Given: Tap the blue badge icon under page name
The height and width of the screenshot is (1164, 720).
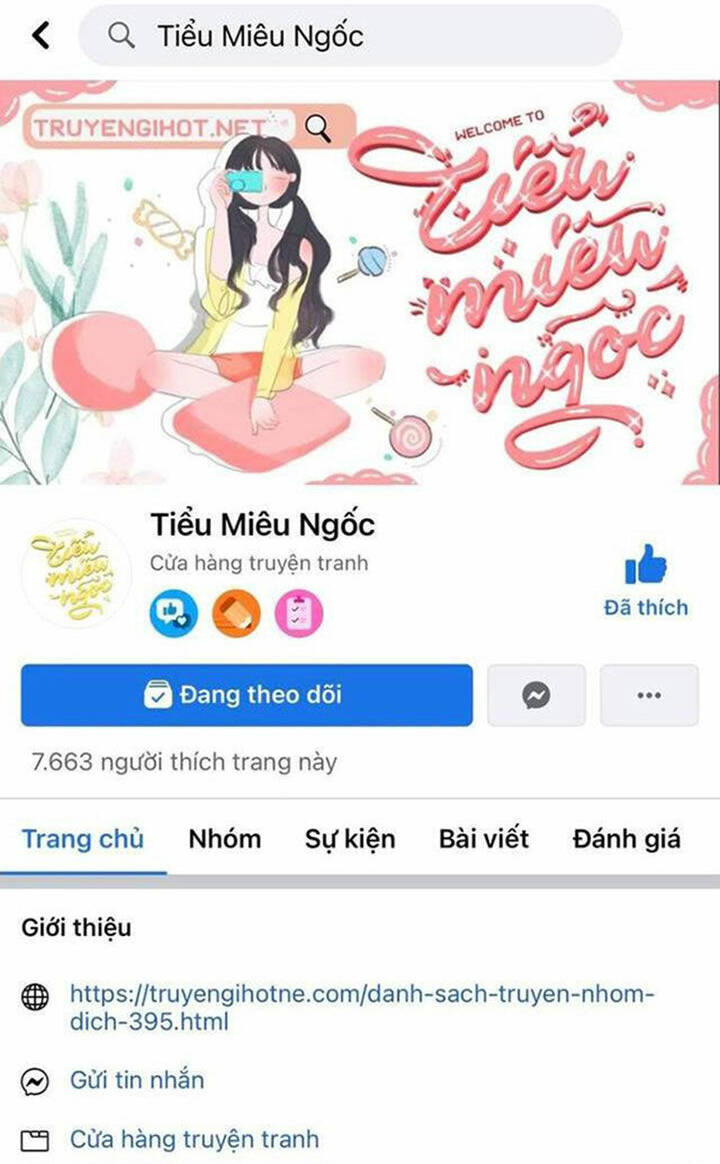Looking at the screenshot, I should [174, 614].
